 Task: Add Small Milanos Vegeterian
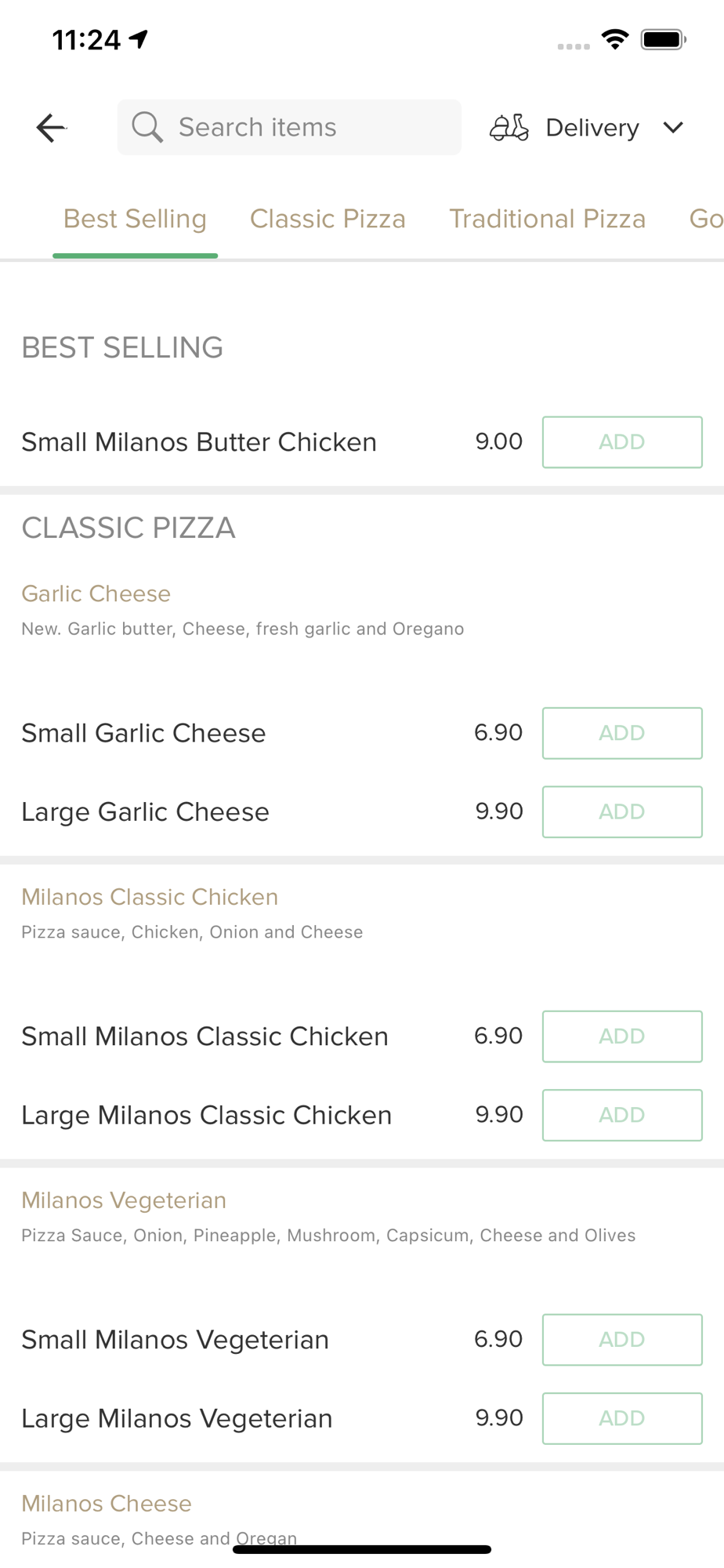622,1340
